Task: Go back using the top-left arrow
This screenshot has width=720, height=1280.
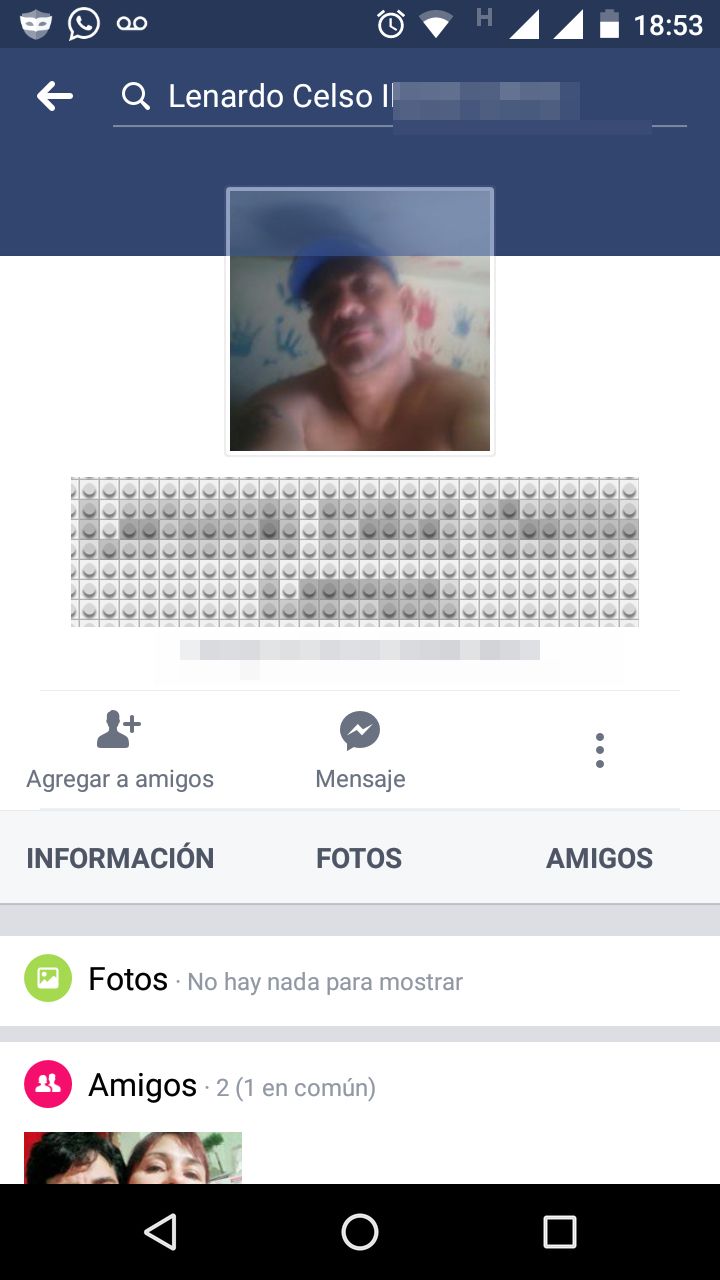Action: pyautogui.click(x=55, y=96)
